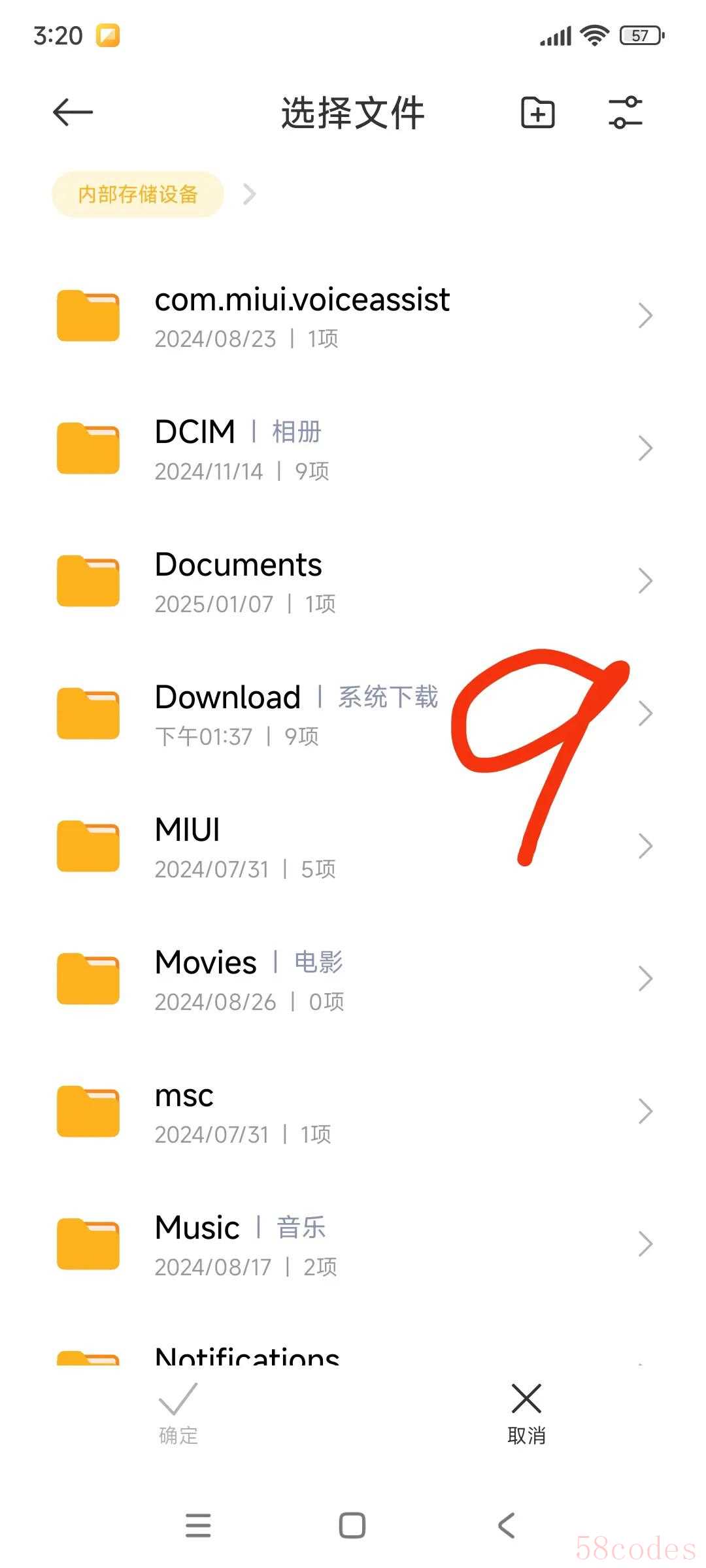Go back using the top-left arrow

[73, 112]
